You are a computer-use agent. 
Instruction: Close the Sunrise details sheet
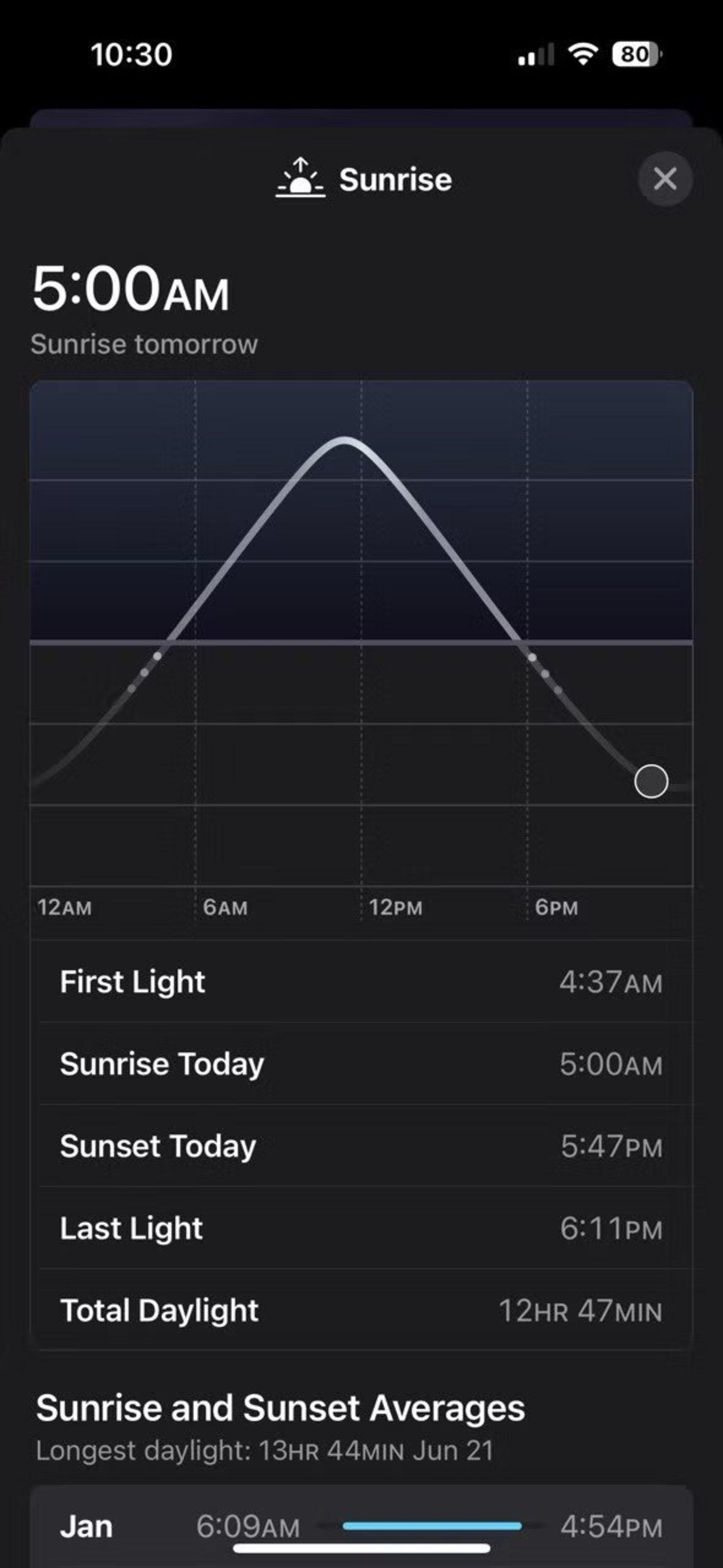tap(665, 179)
